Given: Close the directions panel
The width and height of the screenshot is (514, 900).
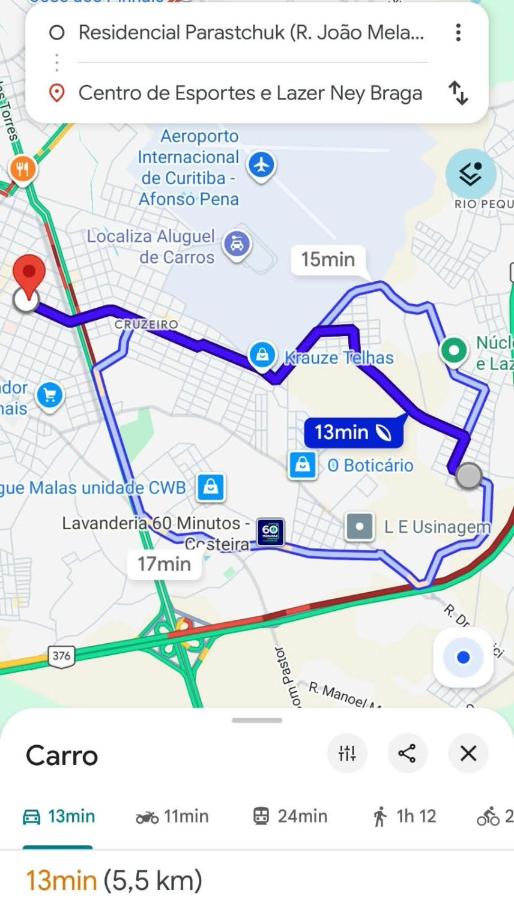Looking at the screenshot, I should click(x=468, y=753).
